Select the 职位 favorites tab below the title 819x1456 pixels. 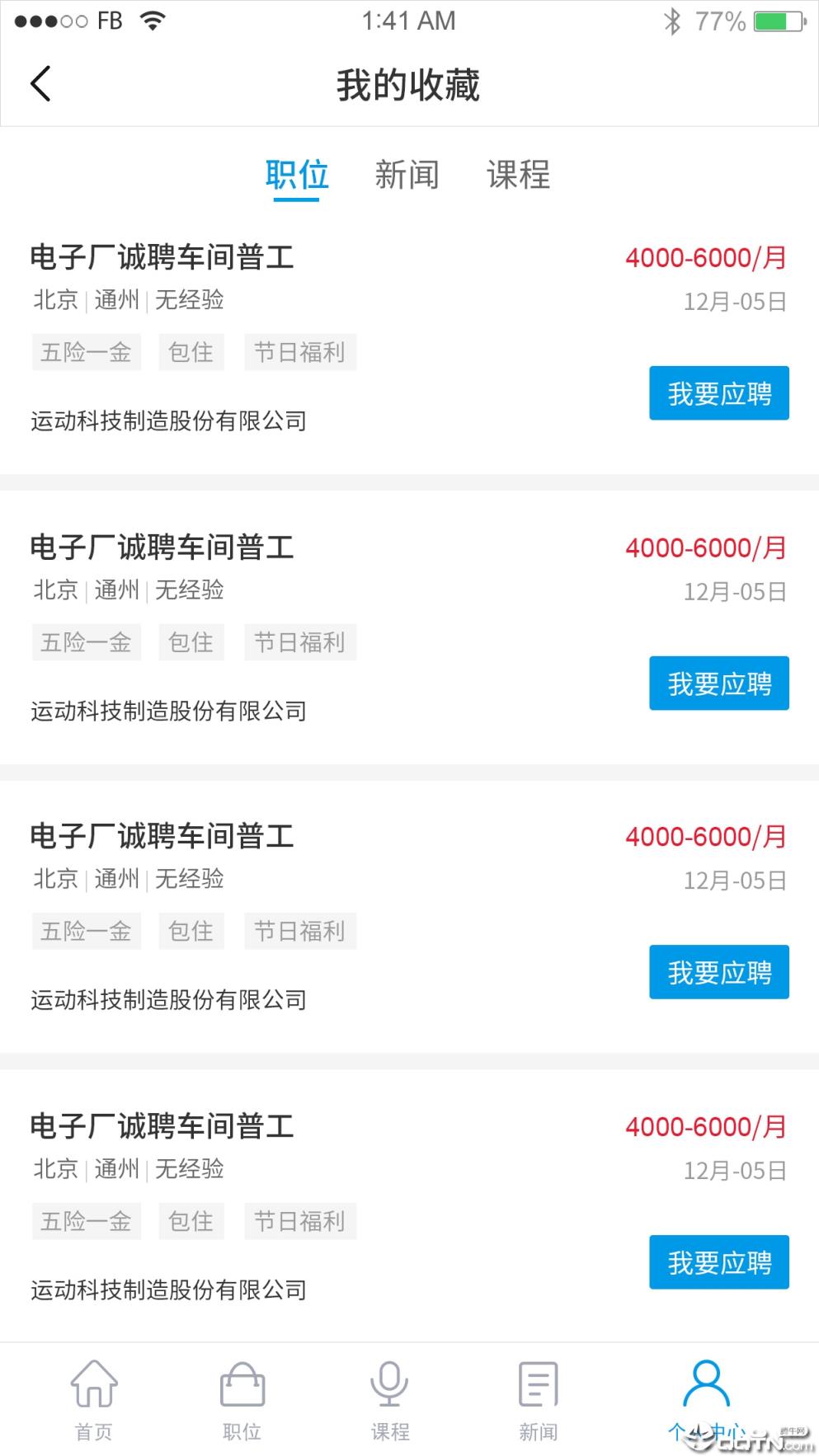coord(297,176)
